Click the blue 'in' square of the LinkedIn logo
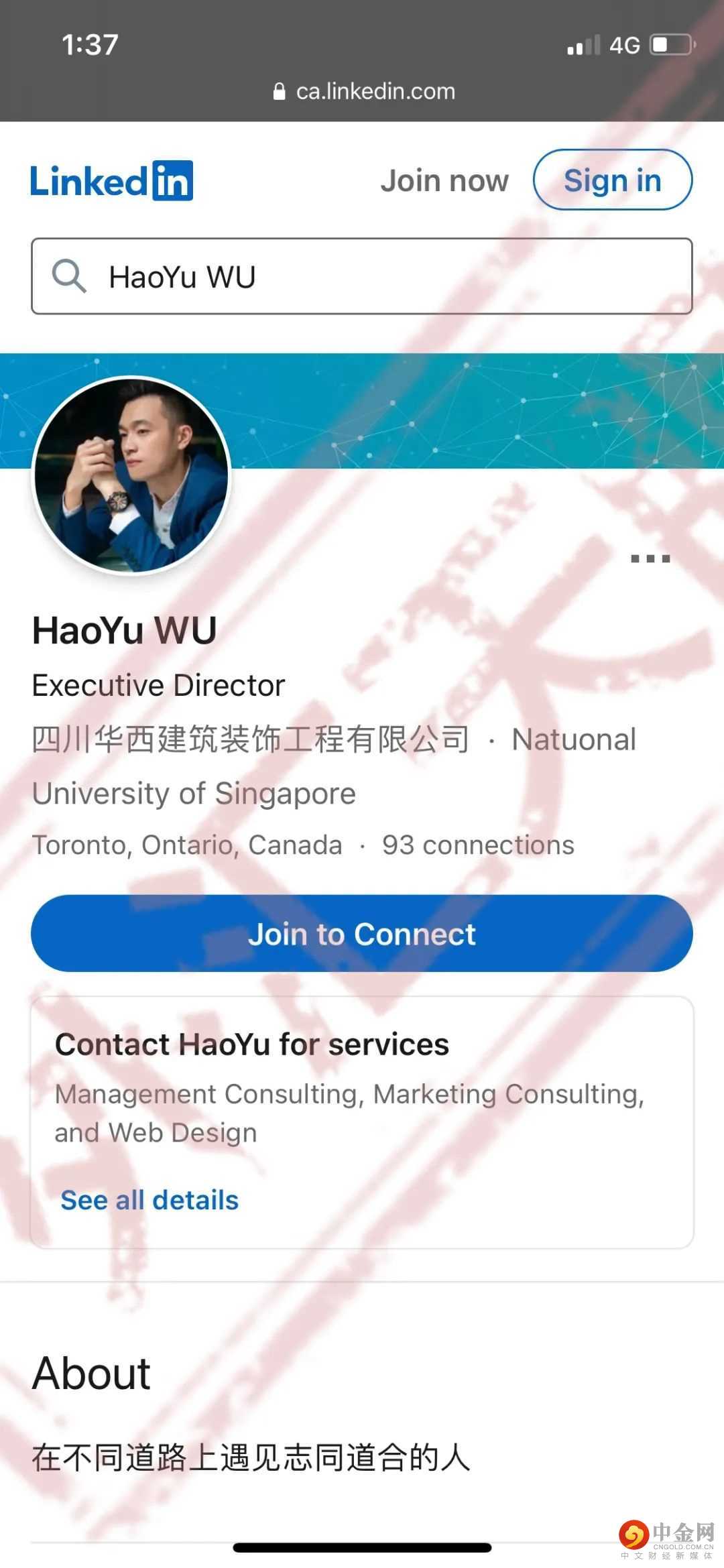This screenshot has height=1568, width=724. [173, 180]
